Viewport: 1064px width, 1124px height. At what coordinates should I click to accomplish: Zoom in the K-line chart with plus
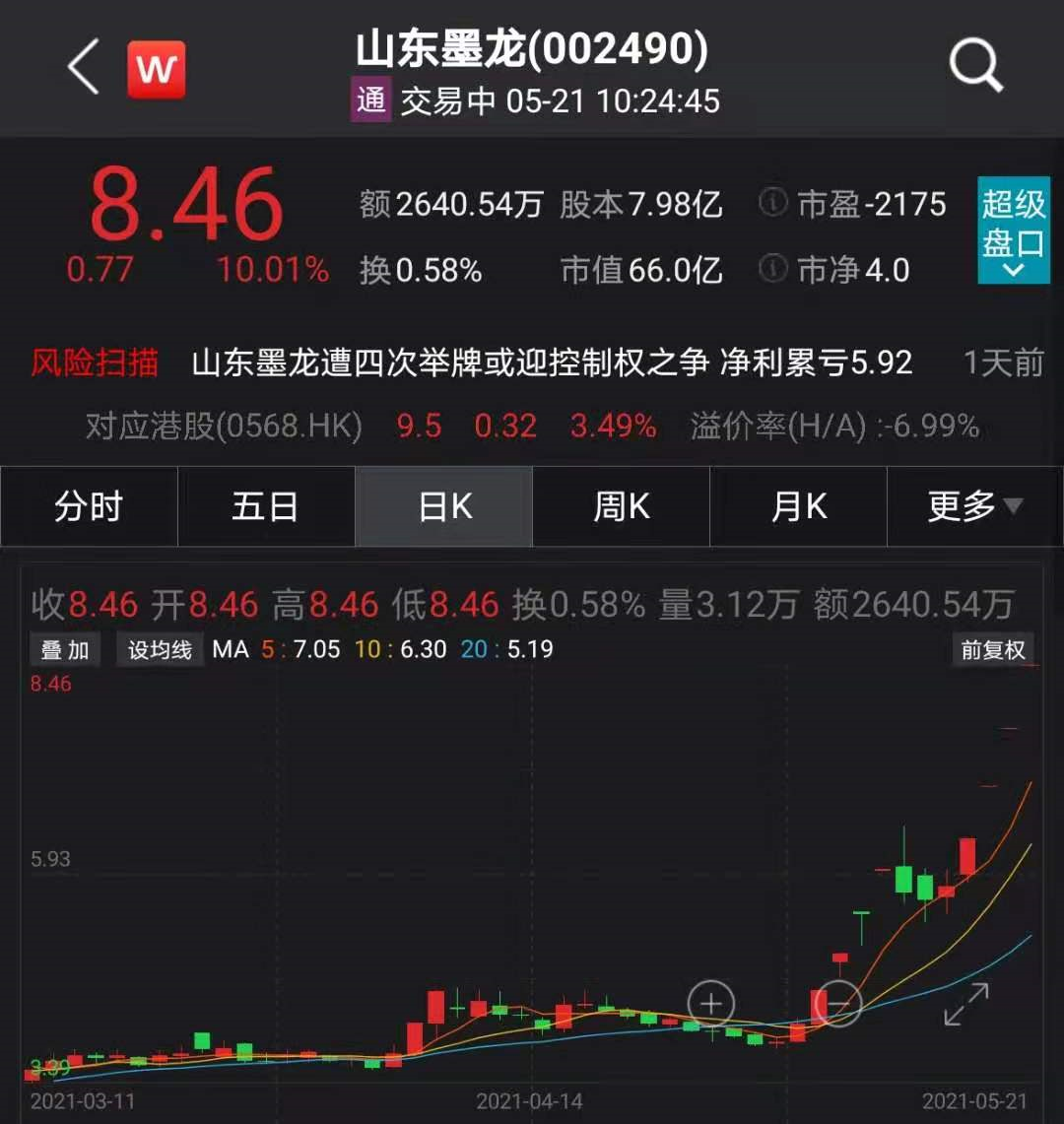(x=711, y=1005)
